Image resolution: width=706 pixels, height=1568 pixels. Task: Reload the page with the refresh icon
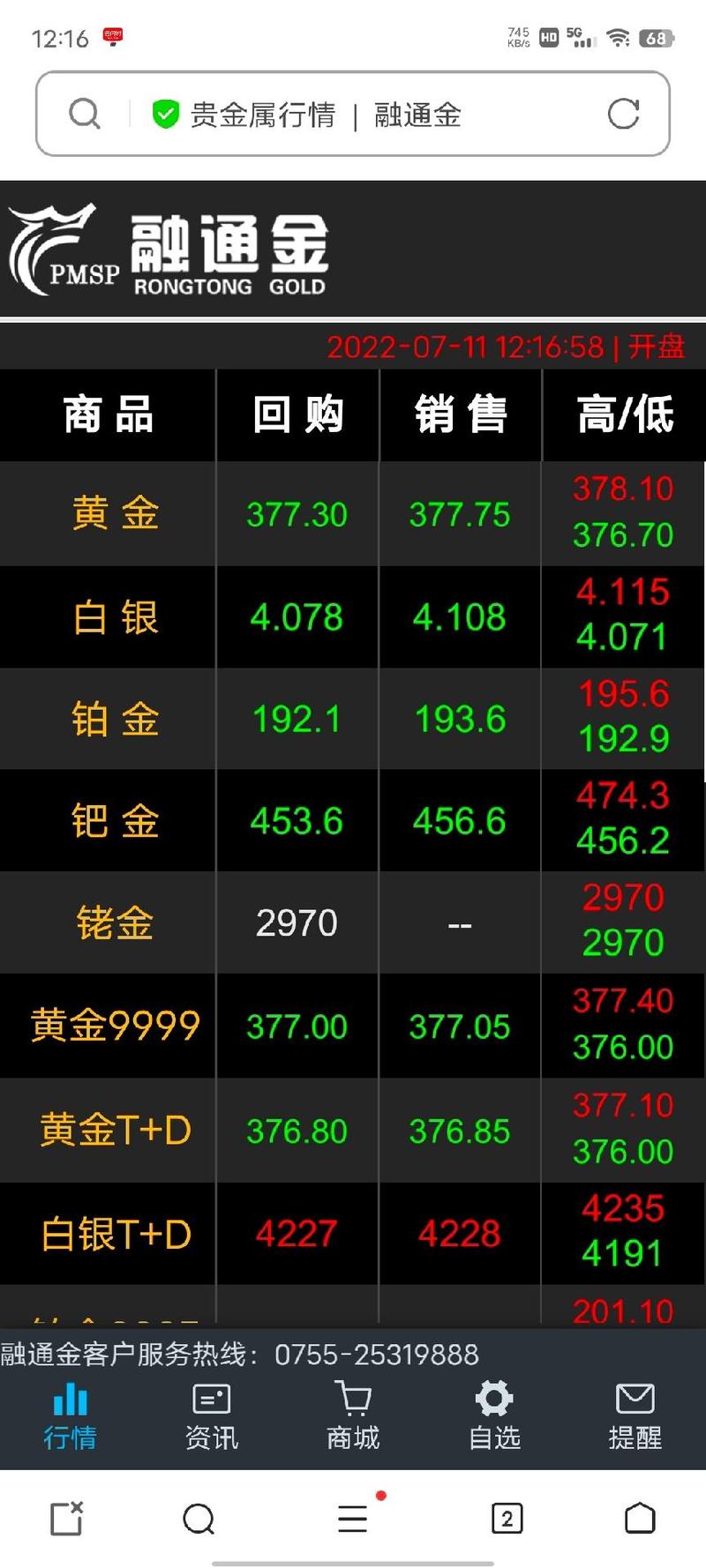623,114
